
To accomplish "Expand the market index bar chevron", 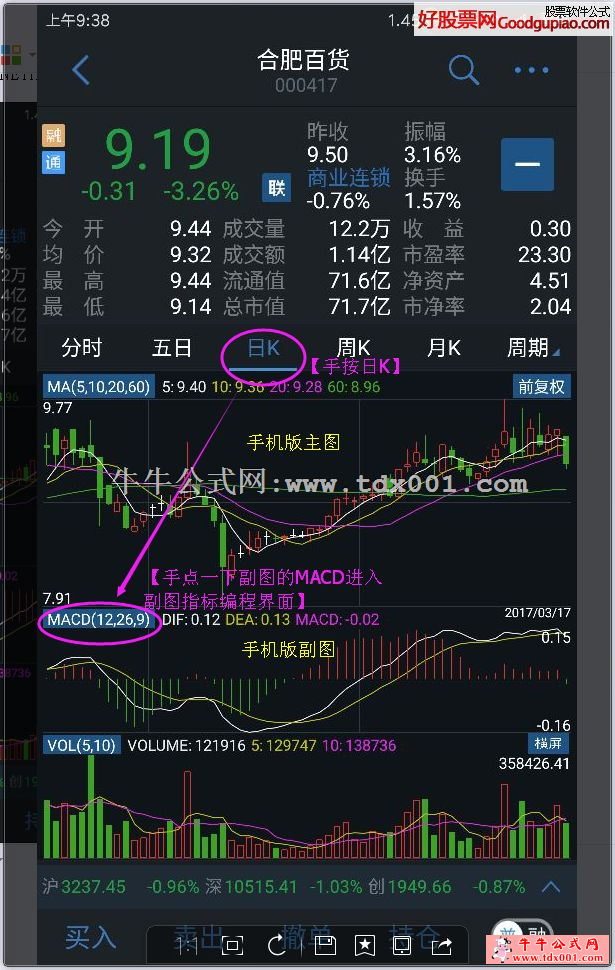I will 551,886.
